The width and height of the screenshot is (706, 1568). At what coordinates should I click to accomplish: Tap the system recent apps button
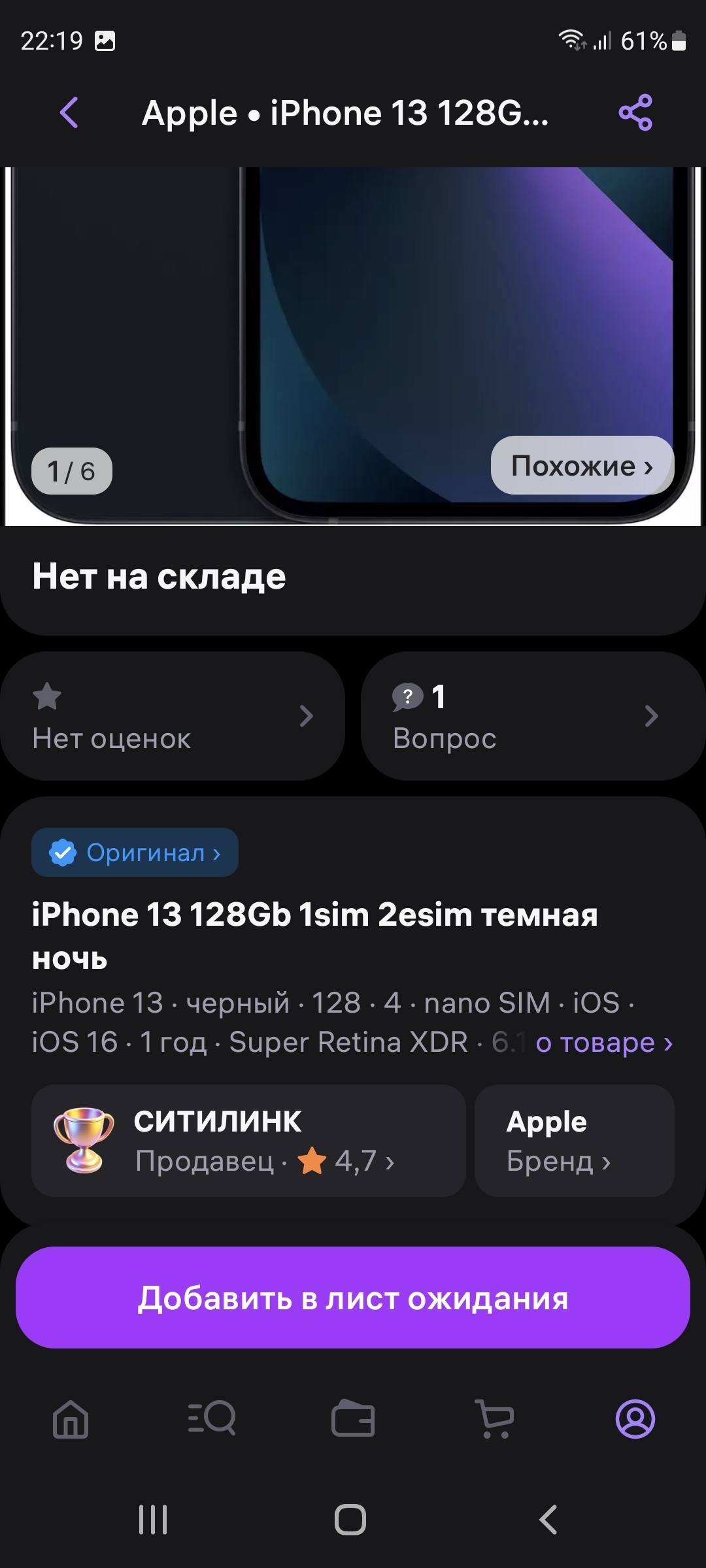point(153,1520)
